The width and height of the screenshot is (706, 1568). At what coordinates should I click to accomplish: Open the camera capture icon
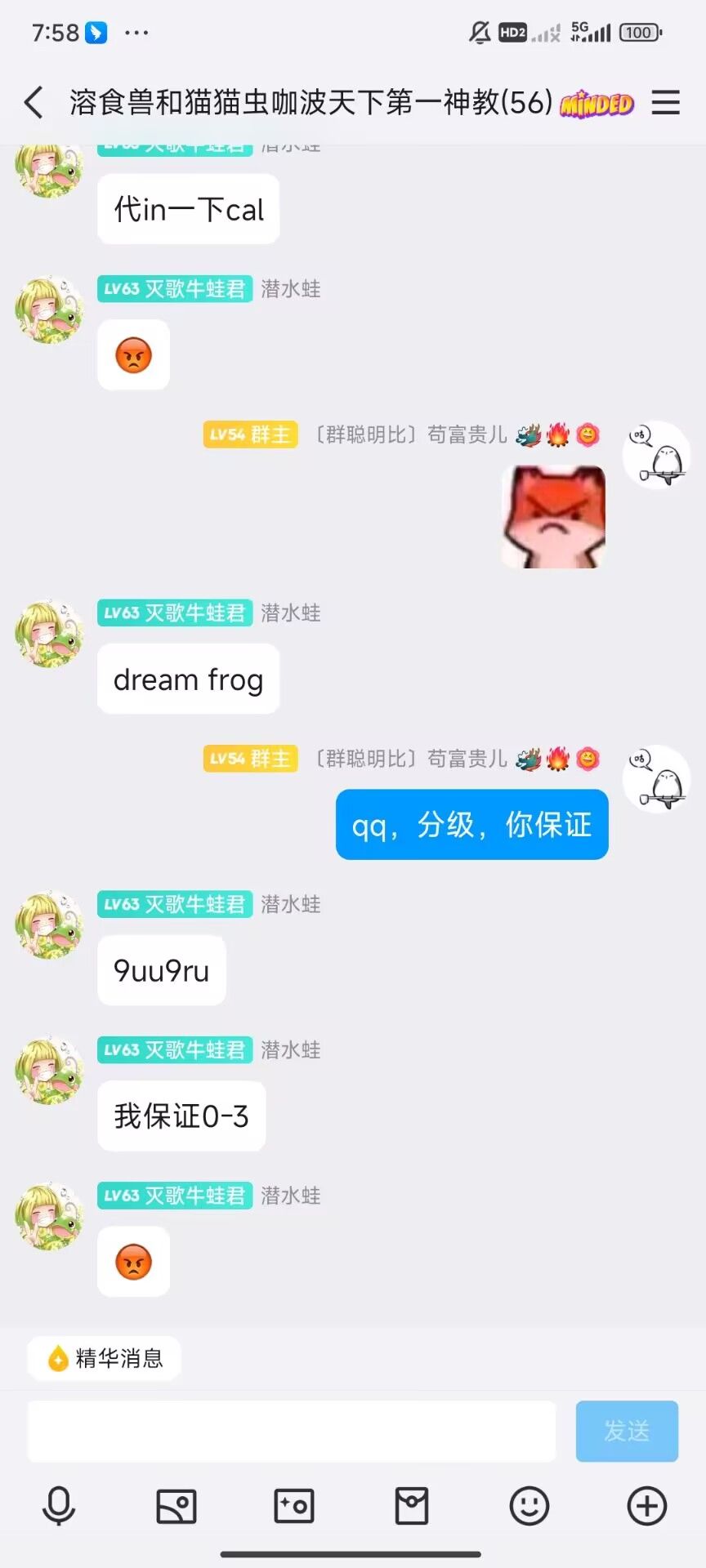[294, 1506]
